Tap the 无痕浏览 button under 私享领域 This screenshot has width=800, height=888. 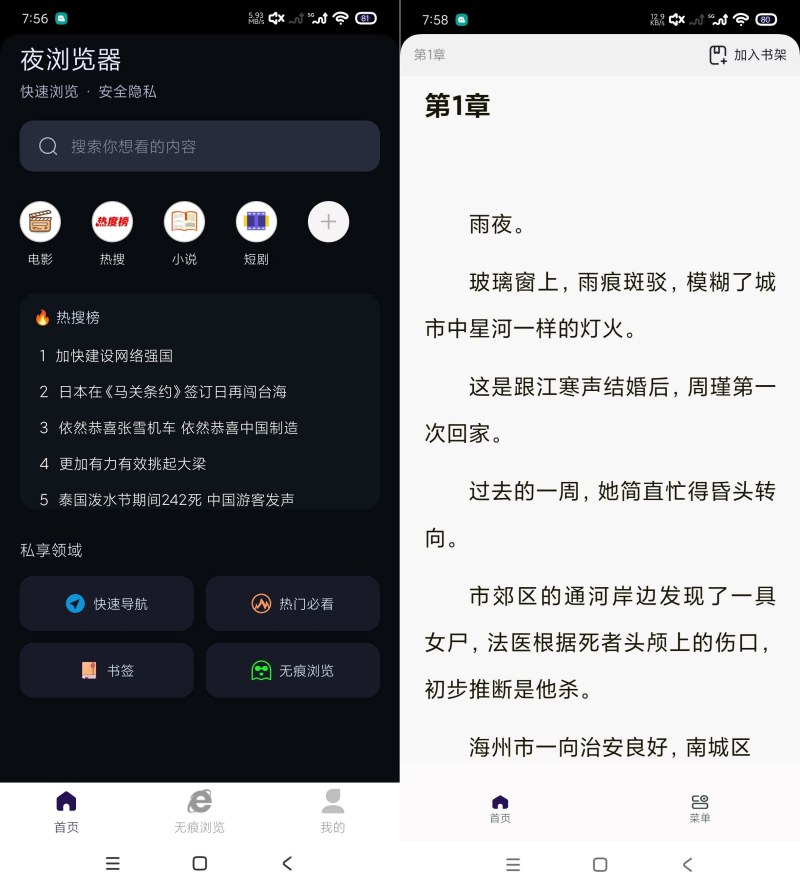[293, 671]
